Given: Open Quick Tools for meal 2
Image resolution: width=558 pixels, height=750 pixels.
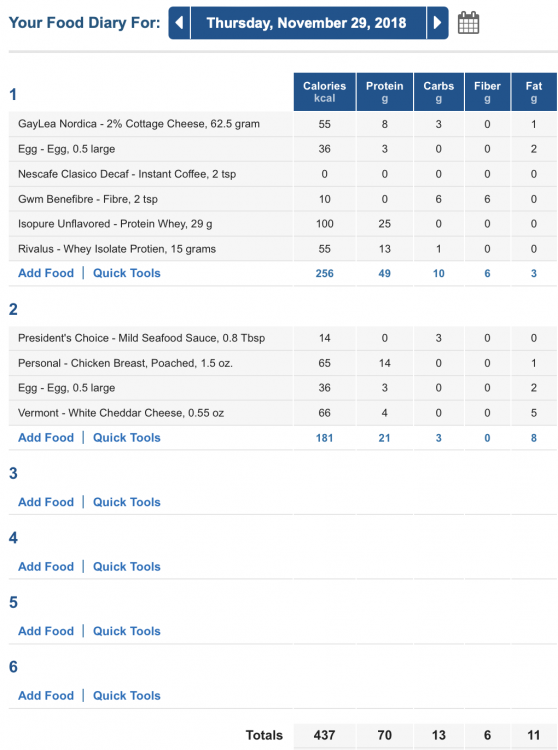Looking at the screenshot, I should 127,438.
